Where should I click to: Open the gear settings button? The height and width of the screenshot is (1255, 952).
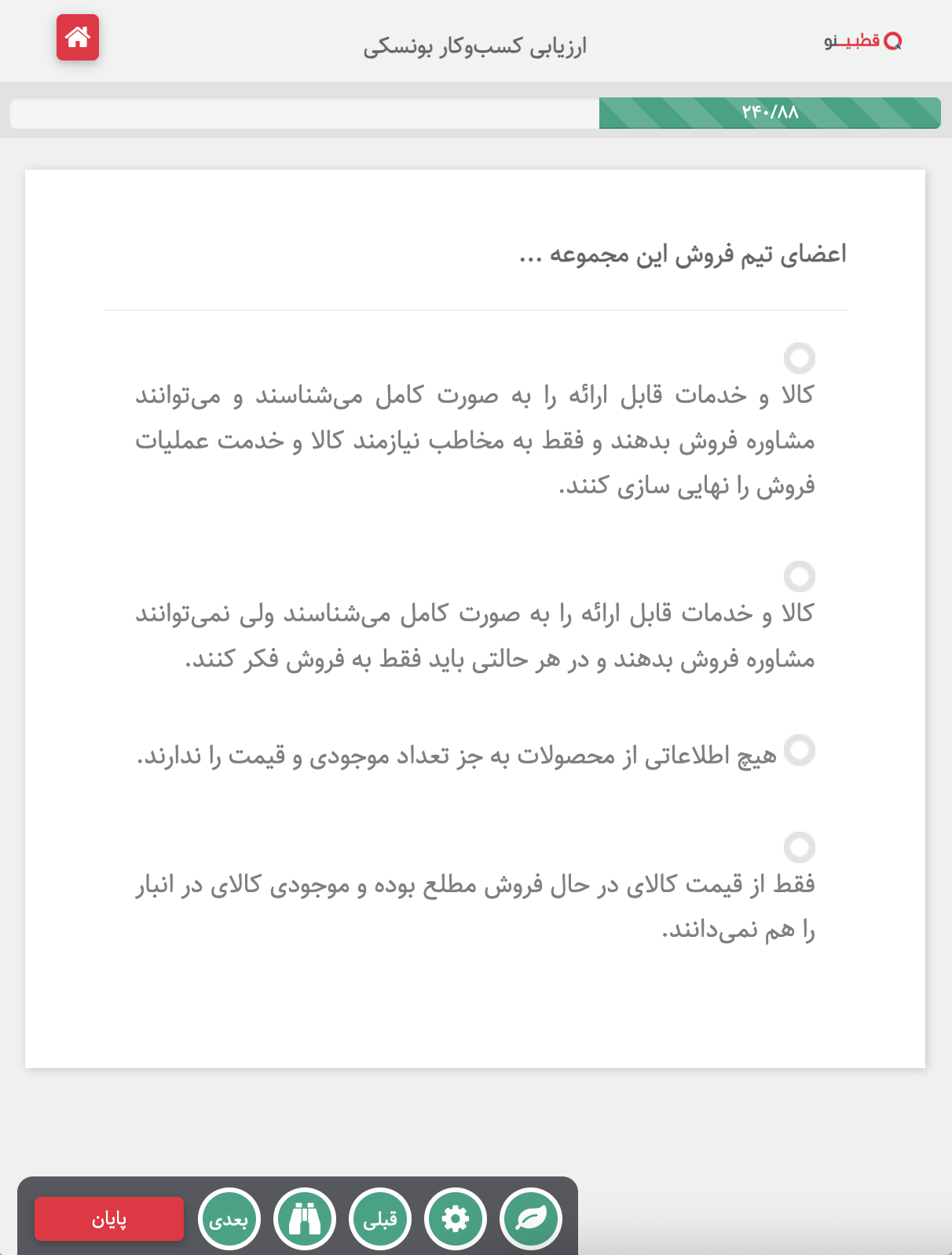click(x=455, y=1218)
